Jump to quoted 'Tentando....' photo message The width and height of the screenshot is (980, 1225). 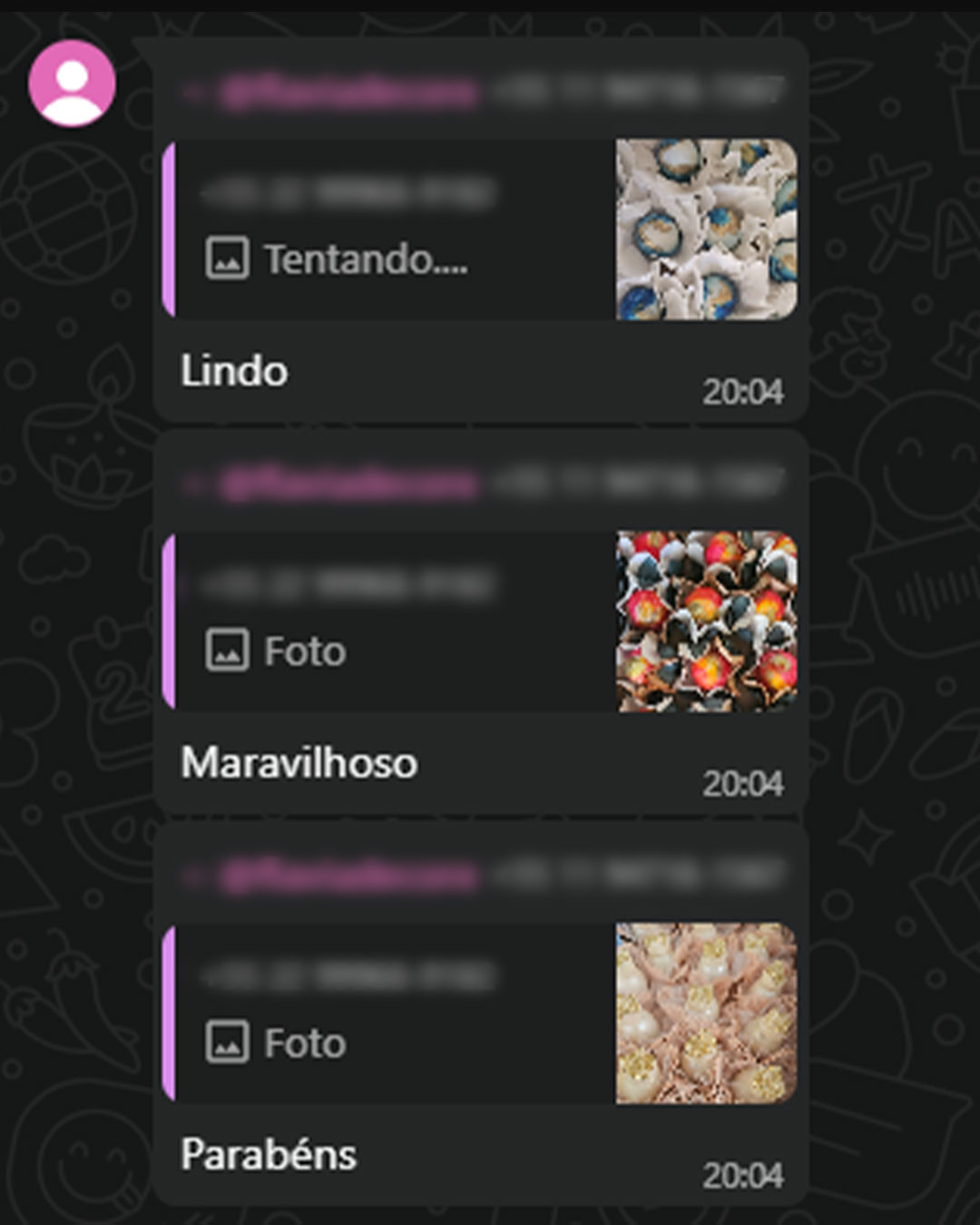[390, 230]
